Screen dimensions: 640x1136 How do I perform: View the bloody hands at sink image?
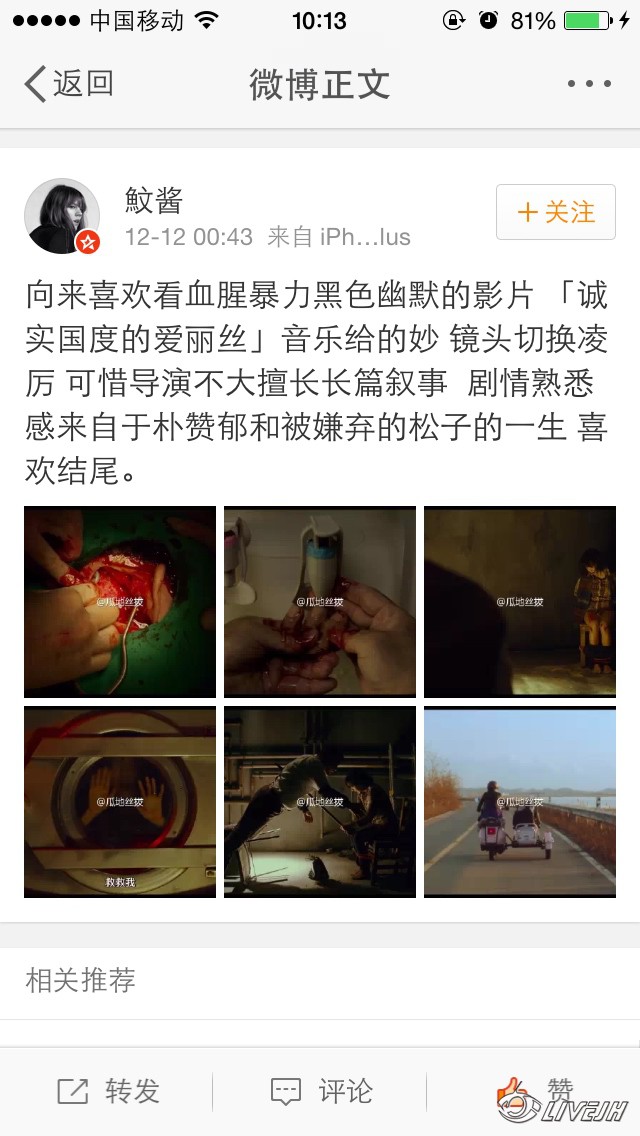[x=320, y=601]
